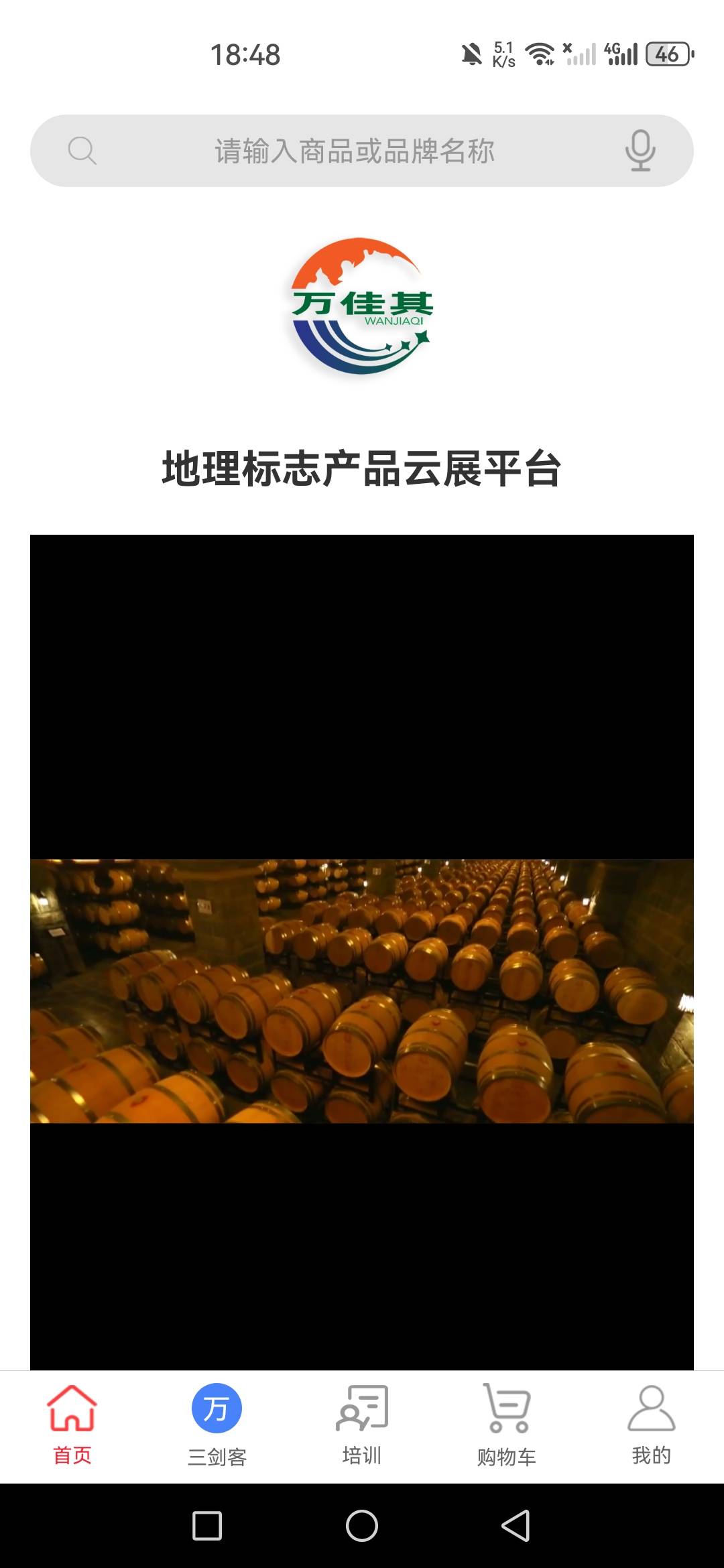This screenshot has width=724, height=1568.
Task: Switch to the 我的 profile tab
Action: tap(651, 1425)
